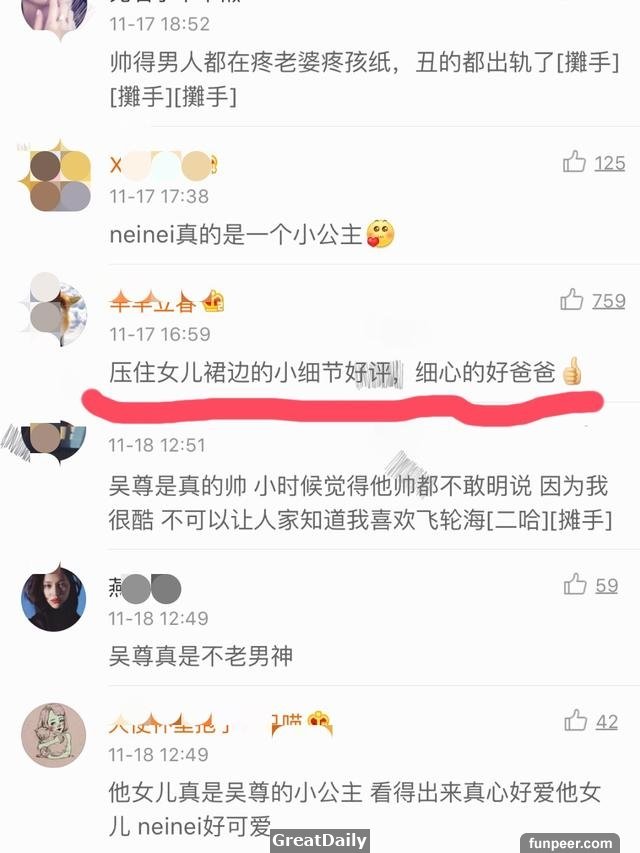
Task: Like the comment with 42 likes
Action: tap(575, 720)
